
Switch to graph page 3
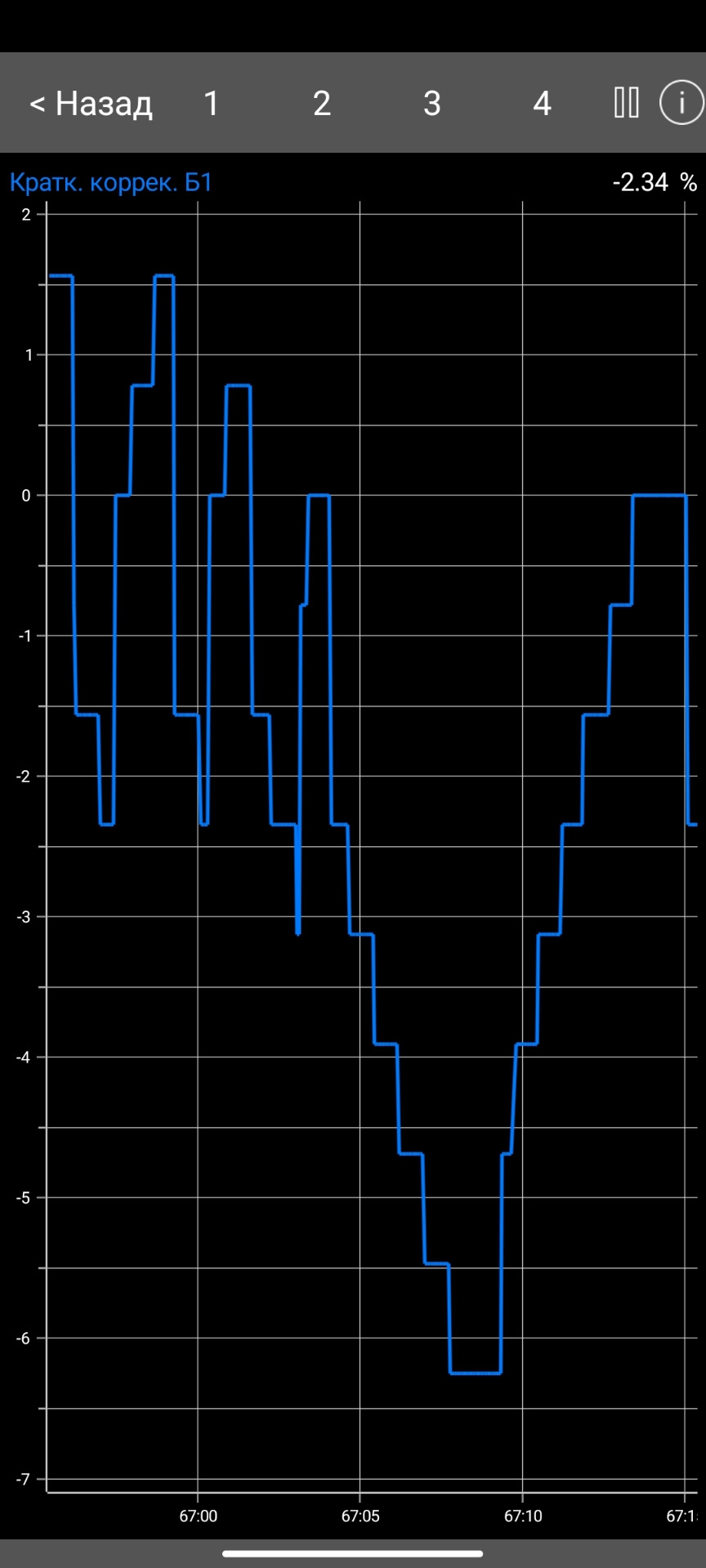click(432, 104)
